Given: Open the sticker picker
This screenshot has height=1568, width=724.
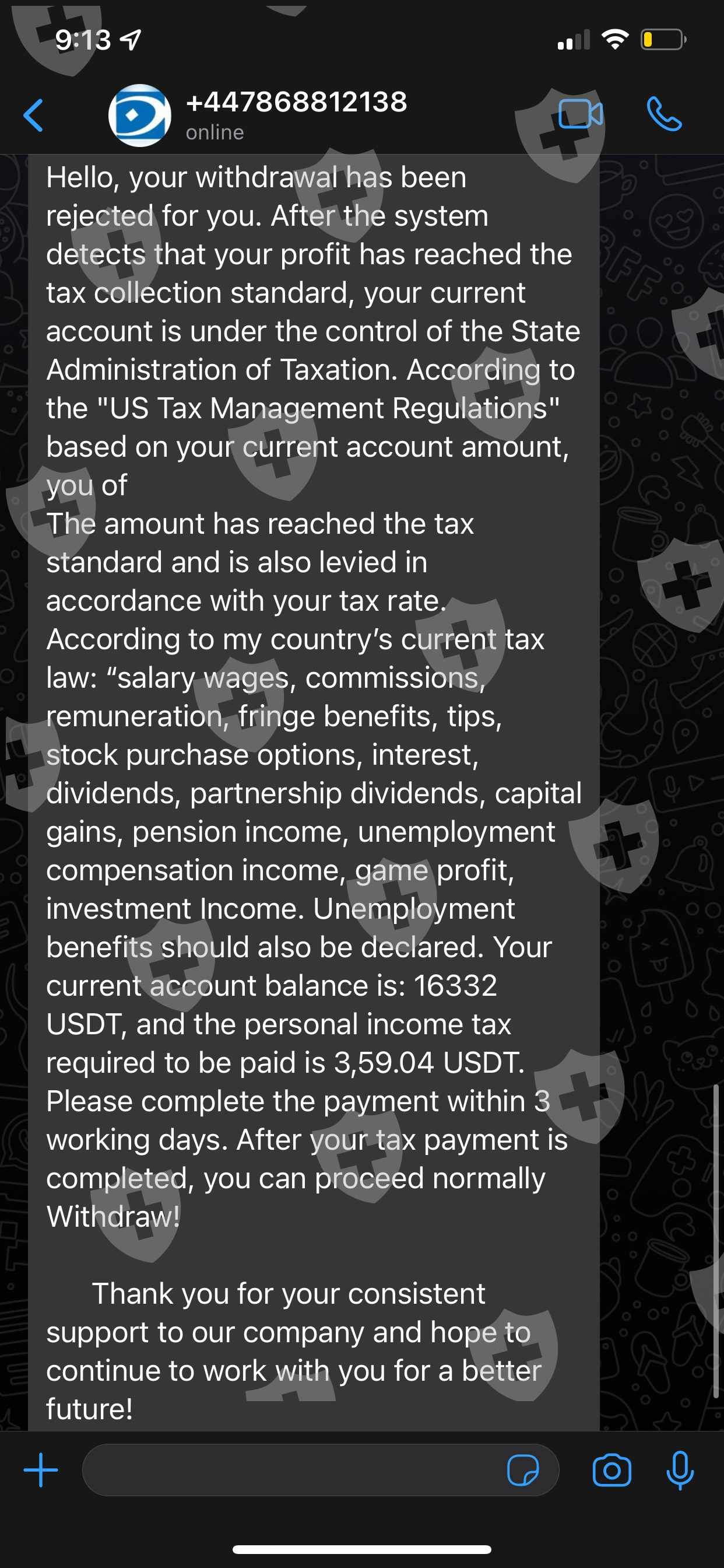Looking at the screenshot, I should click(x=523, y=1470).
